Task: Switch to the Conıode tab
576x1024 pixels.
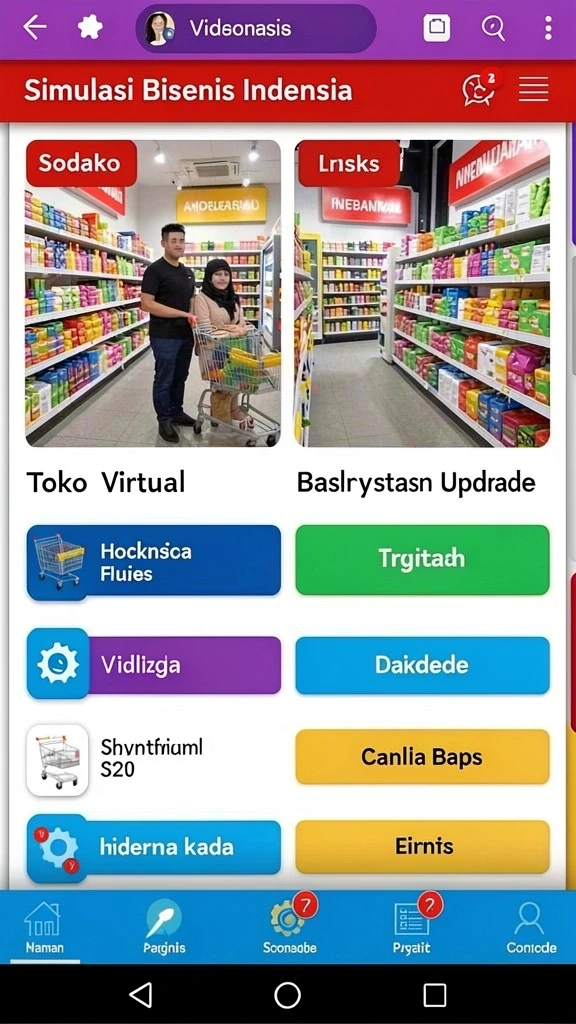Action: click(x=531, y=927)
